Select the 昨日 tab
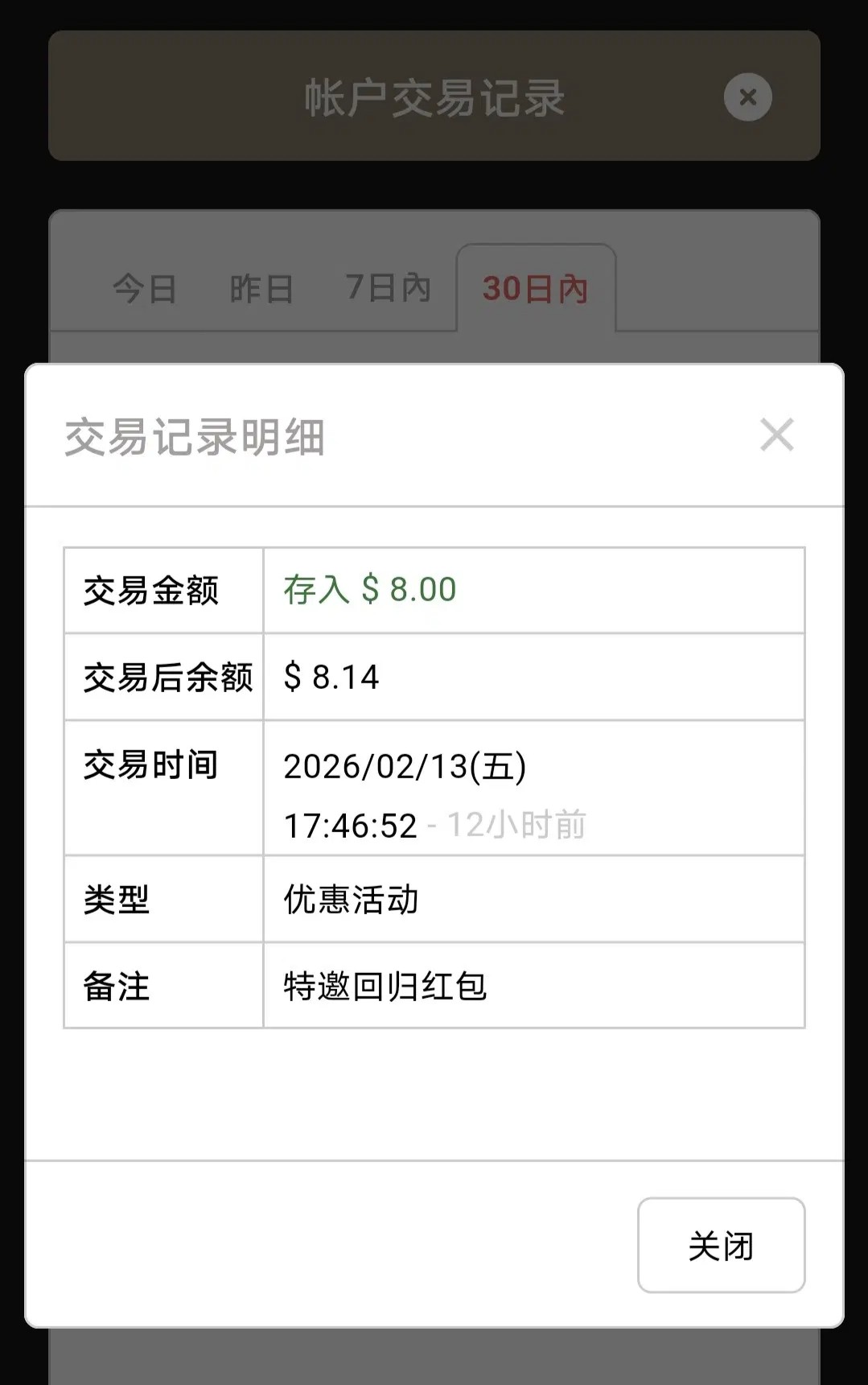The image size is (868, 1385). (x=261, y=289)
